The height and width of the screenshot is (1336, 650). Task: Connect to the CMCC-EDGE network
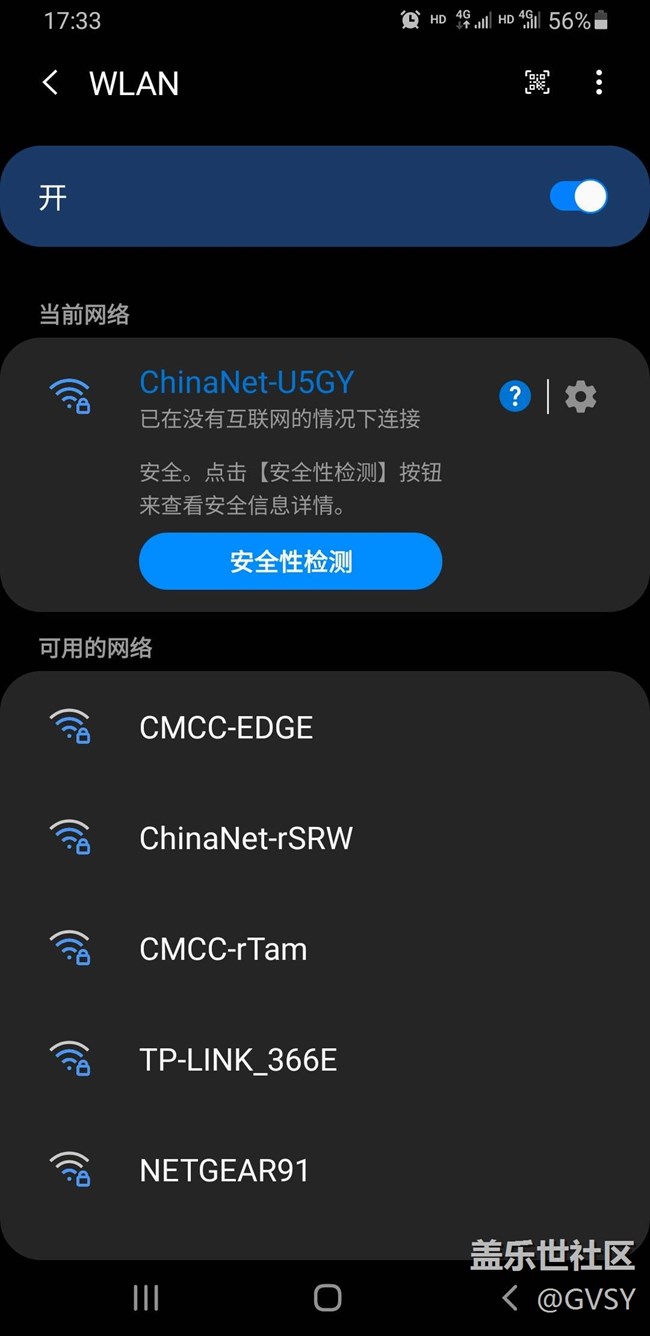325,727
